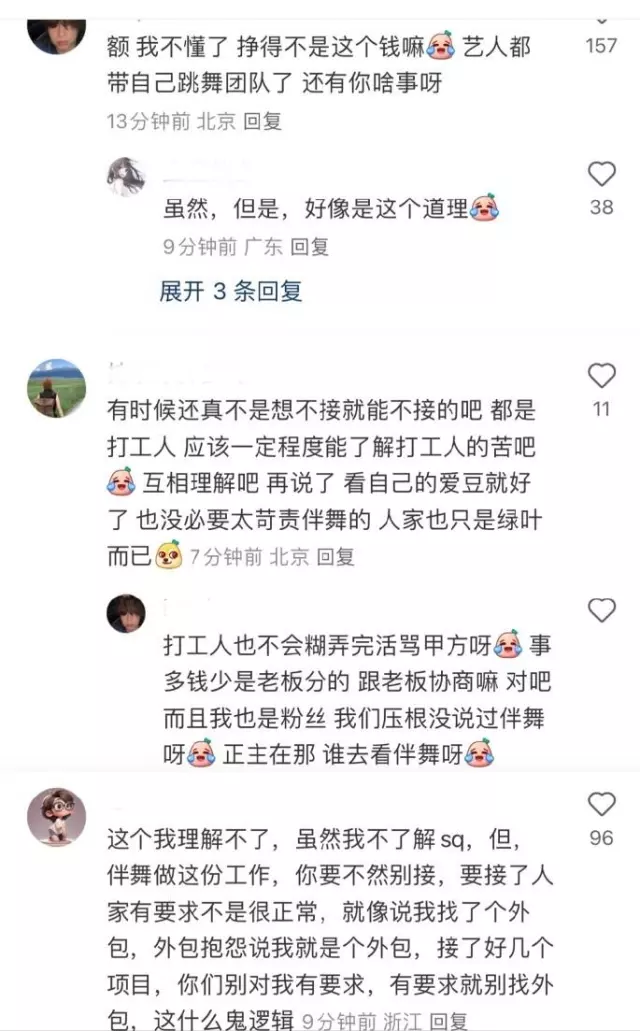Open the avatar beside the "虽然，但是" reply
This screenshot has width=640, height=1031.
(126, 176)
